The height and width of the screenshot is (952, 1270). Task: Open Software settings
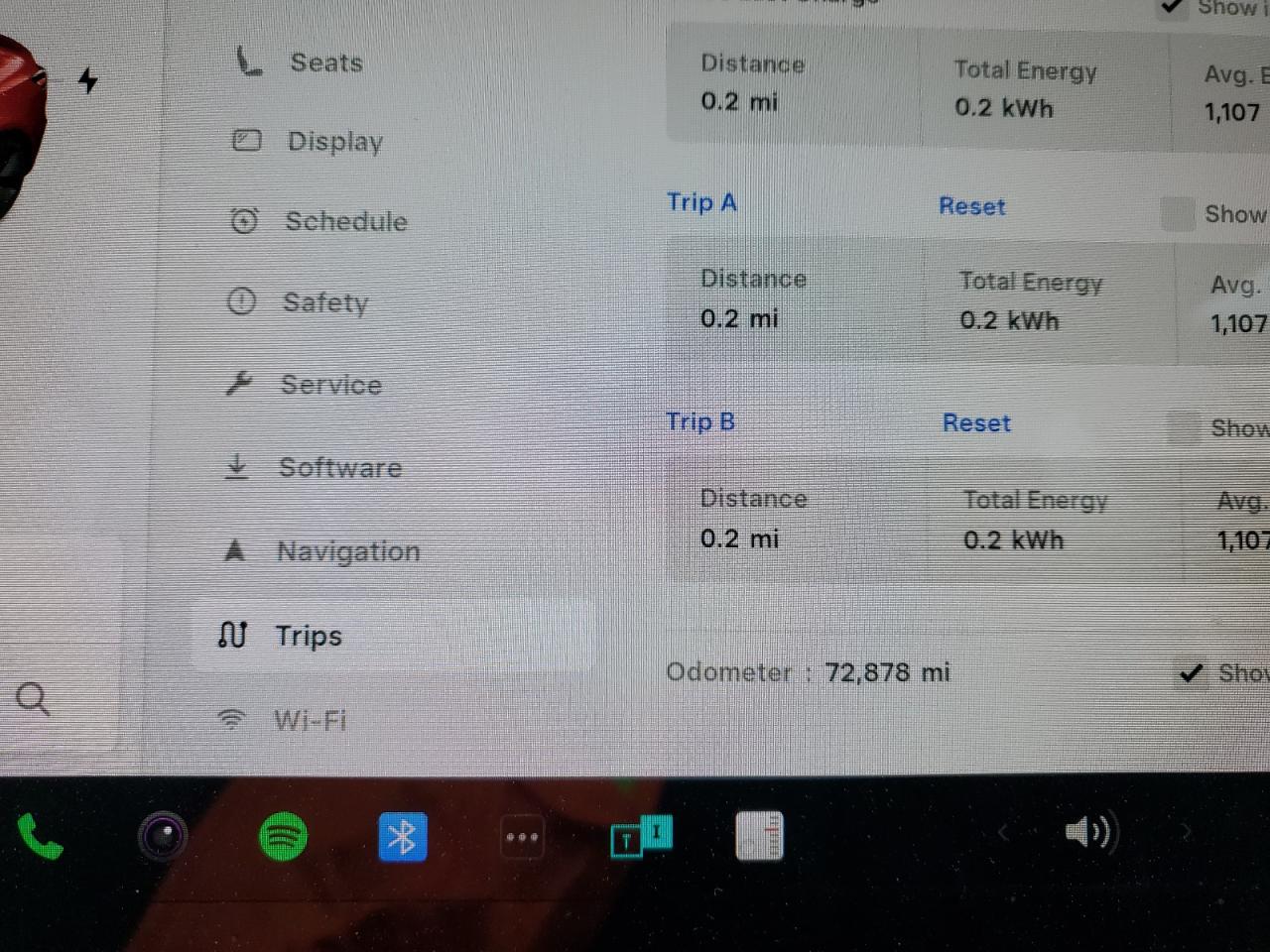pos(339,467)
